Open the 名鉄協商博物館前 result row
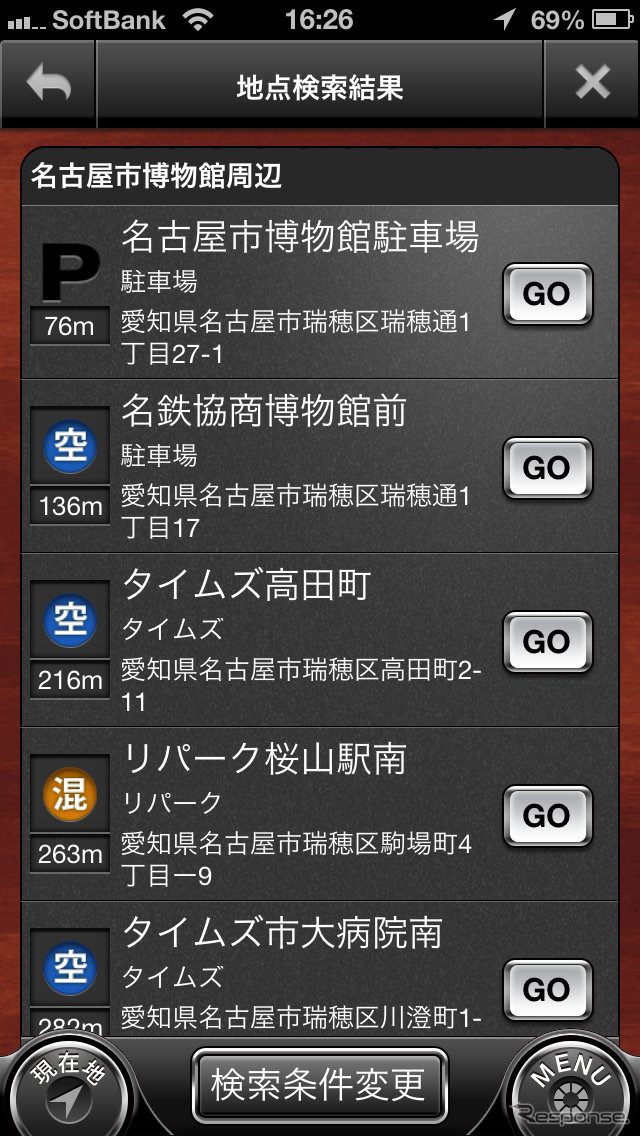 coord(300,466)
